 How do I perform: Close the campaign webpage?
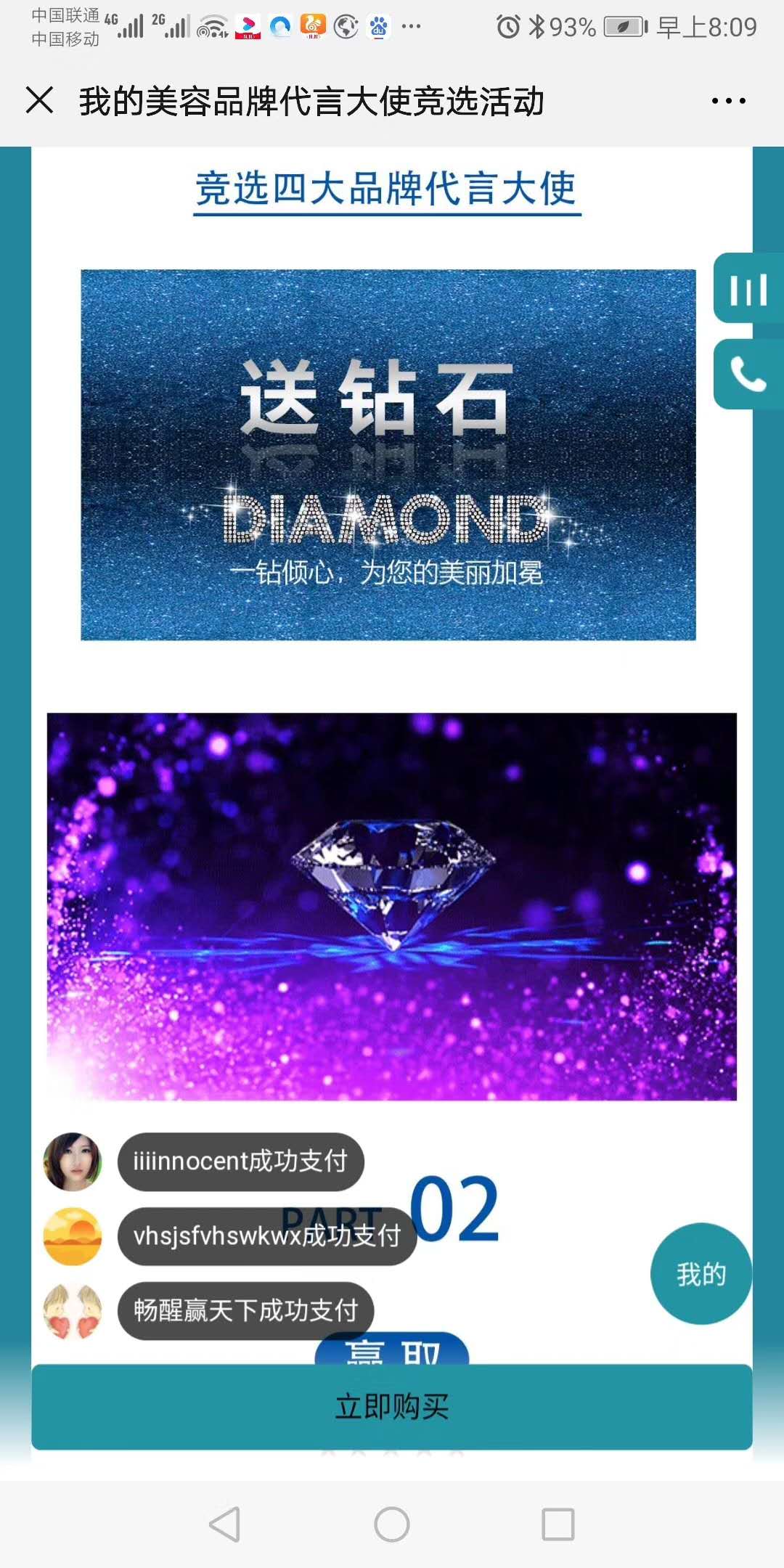[40, 100]
